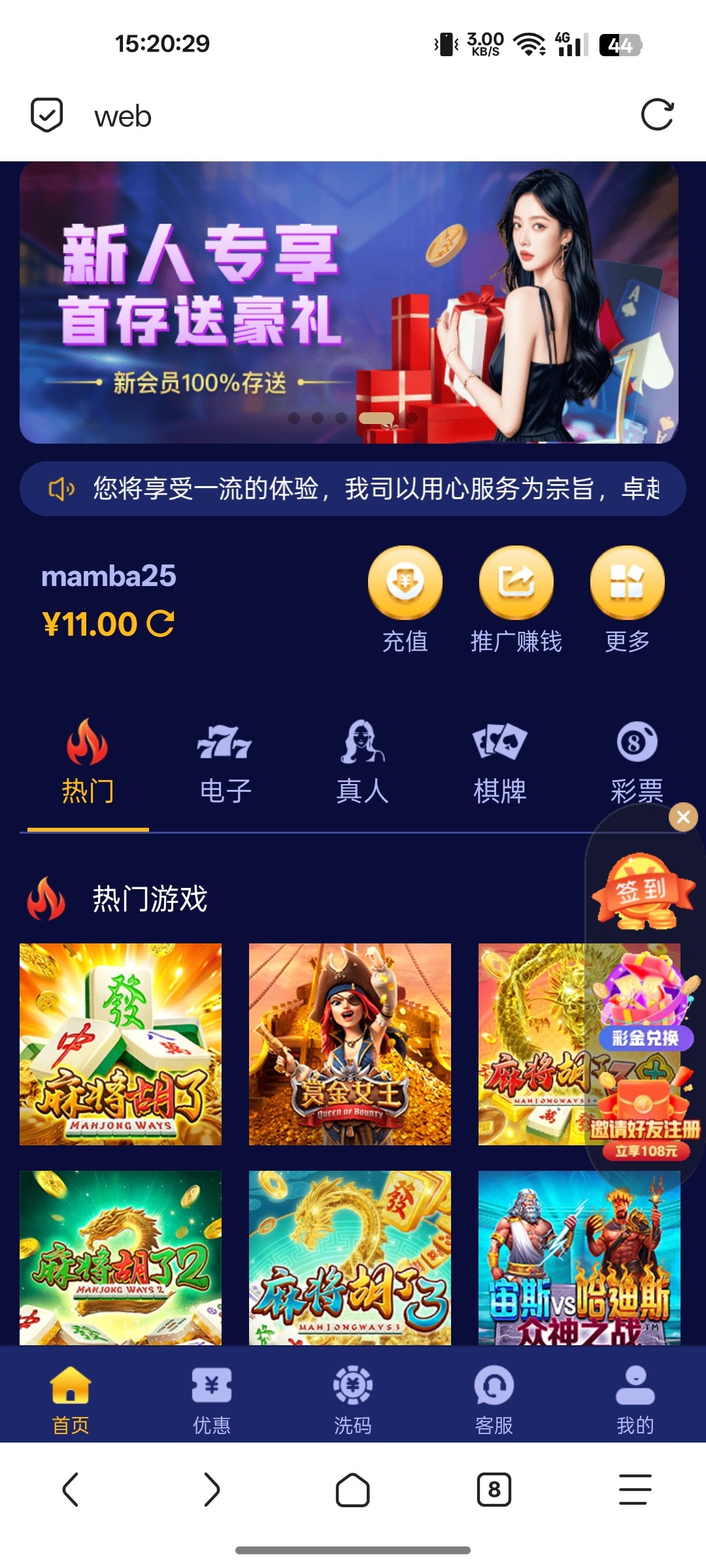Close the floating promo panel

click(x=684, y=817)
